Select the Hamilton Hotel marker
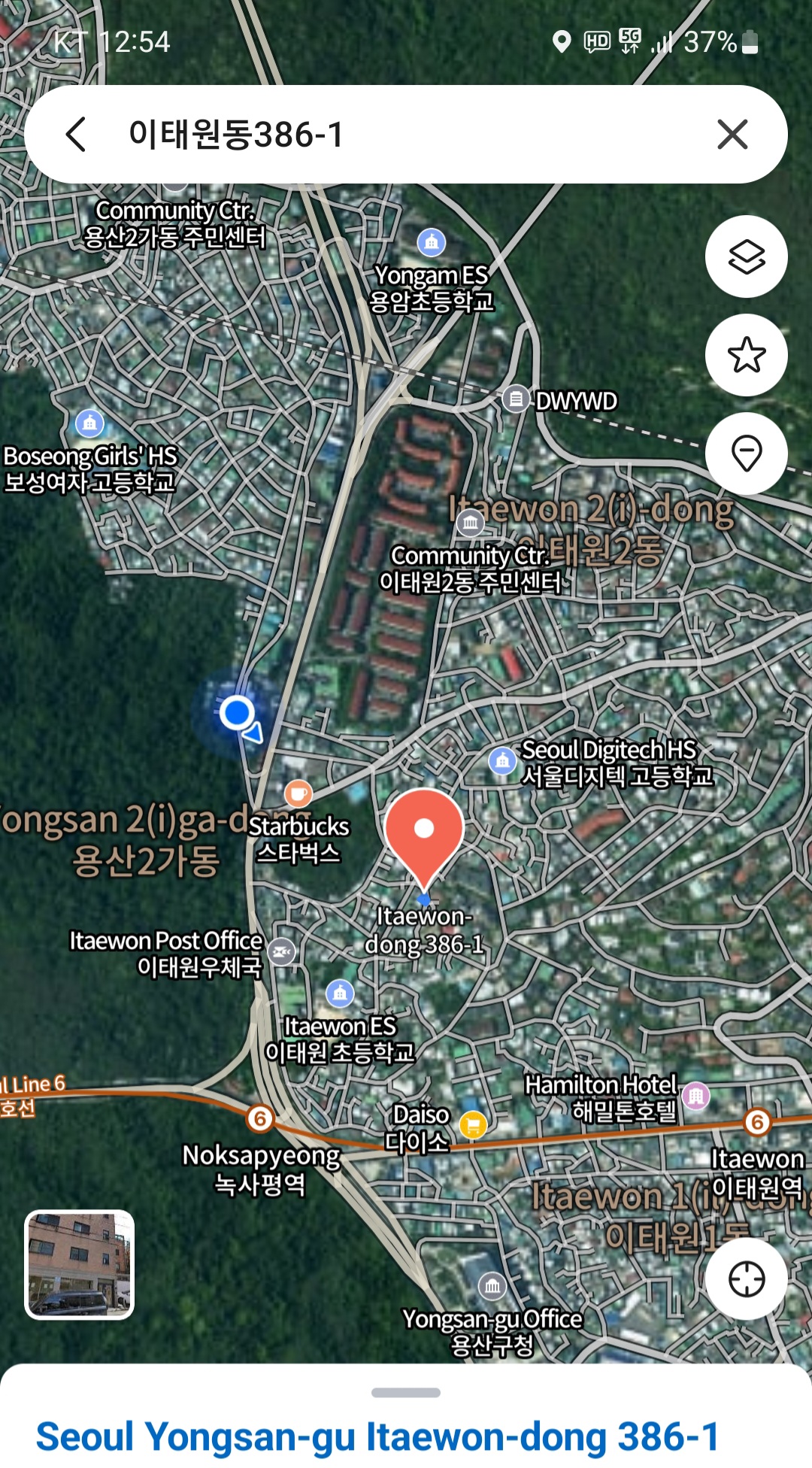Image resolution: width=812 pixels, height=1468 pixels. [x=696, y=1096]
